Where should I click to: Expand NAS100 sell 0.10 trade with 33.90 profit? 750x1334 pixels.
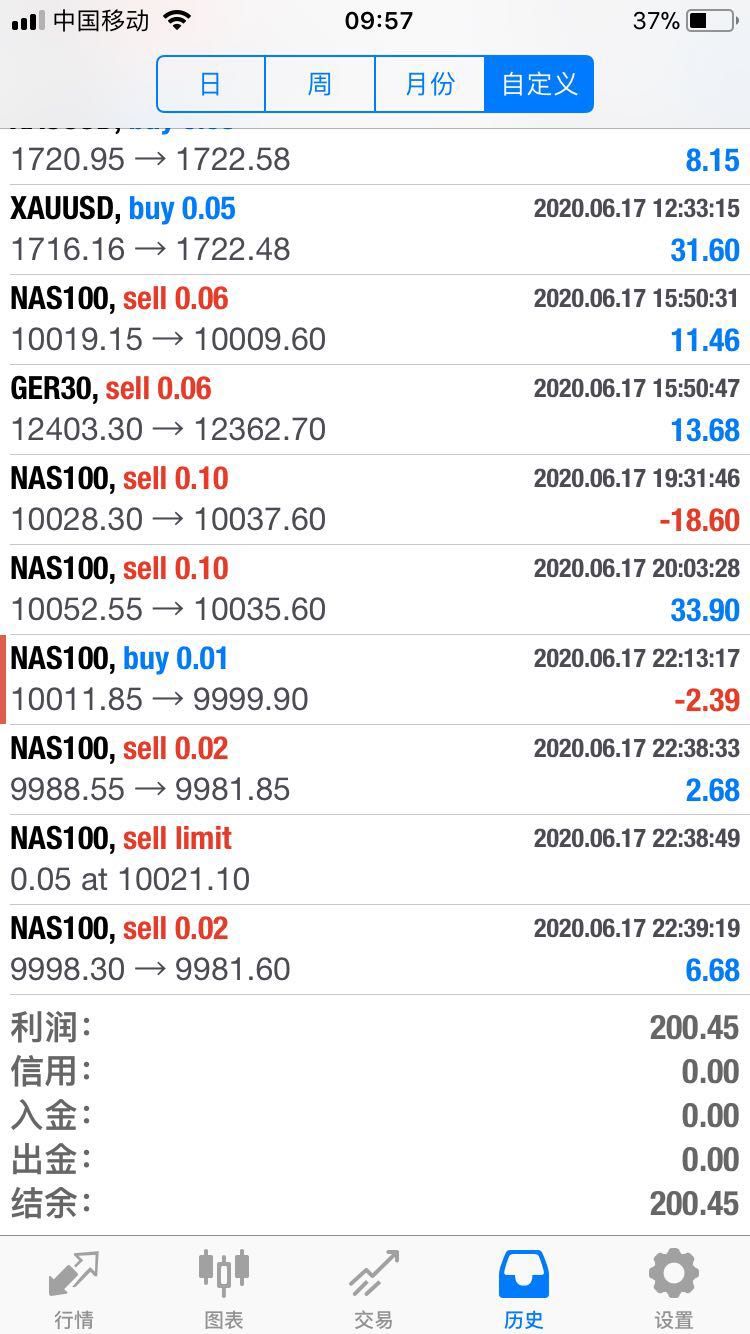[x=375, y=590]
